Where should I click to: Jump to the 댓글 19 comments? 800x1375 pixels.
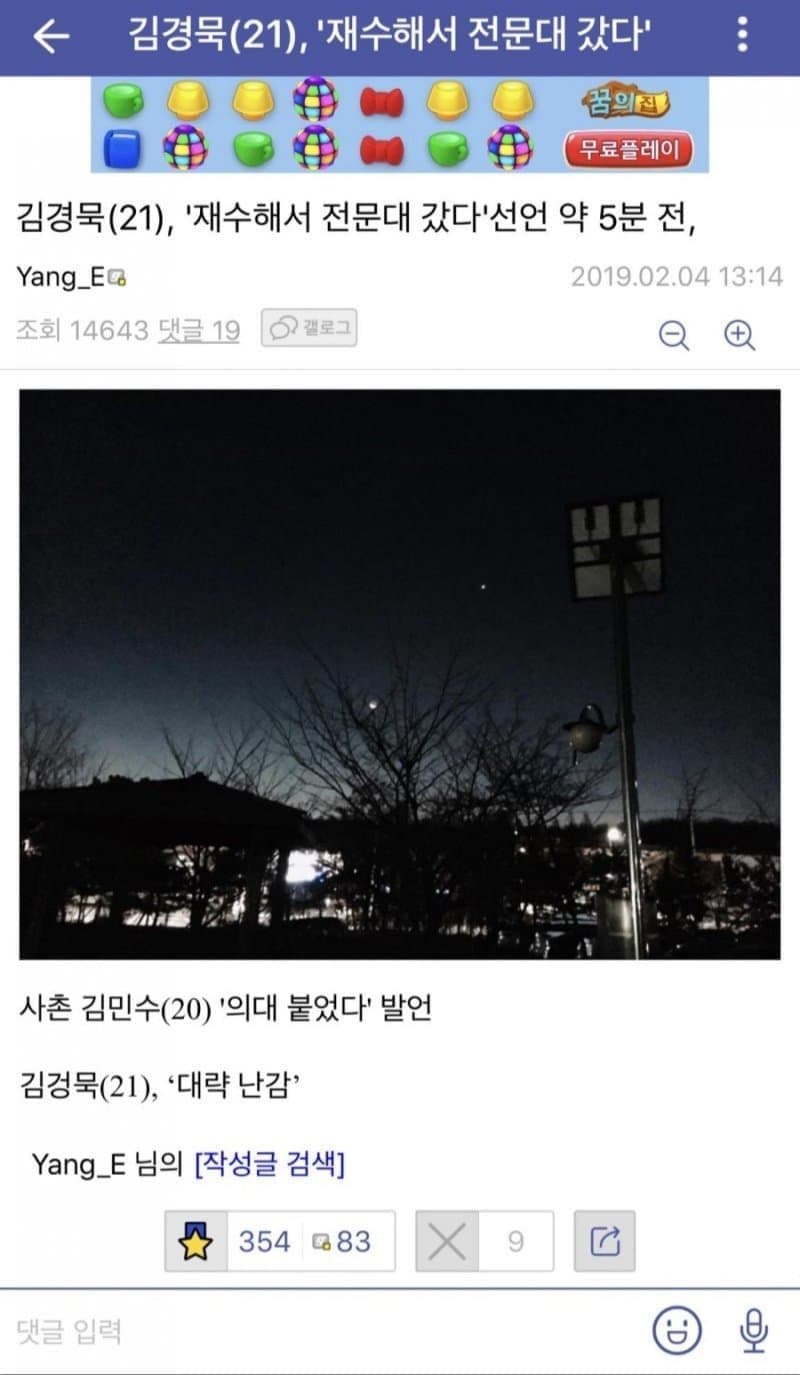click(199, 331)
